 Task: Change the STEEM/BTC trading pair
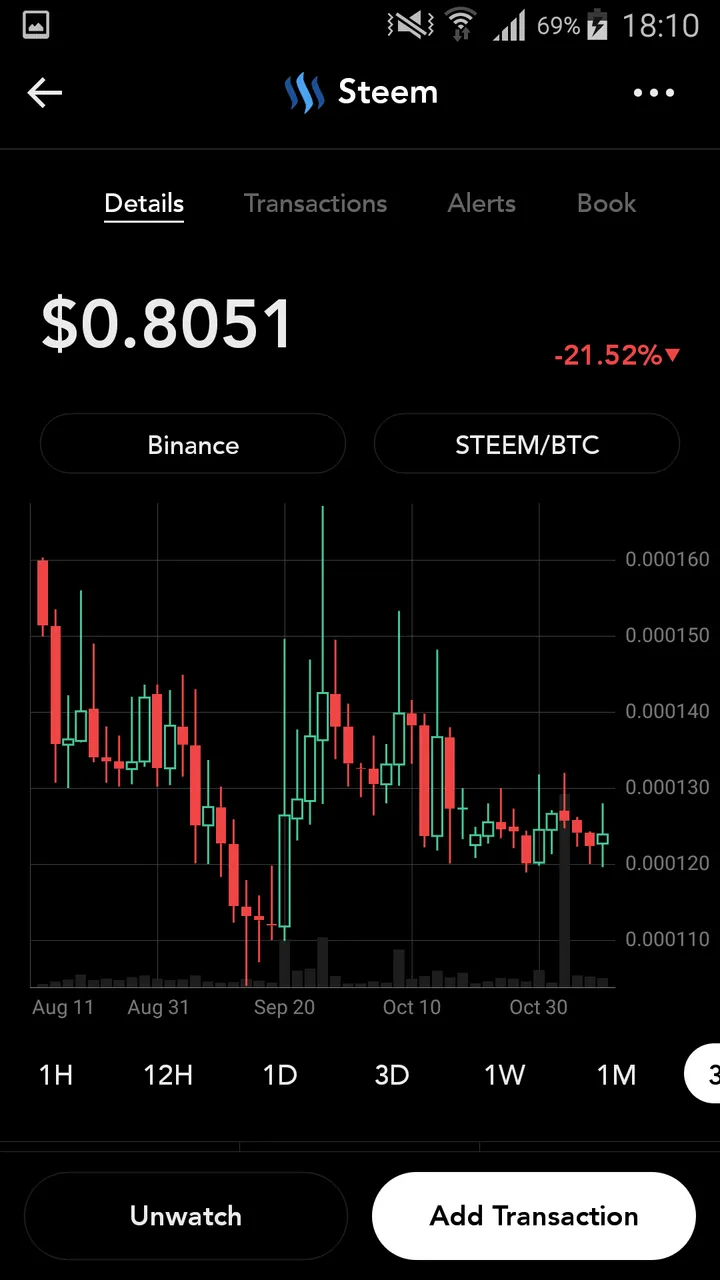coord(527,444)
